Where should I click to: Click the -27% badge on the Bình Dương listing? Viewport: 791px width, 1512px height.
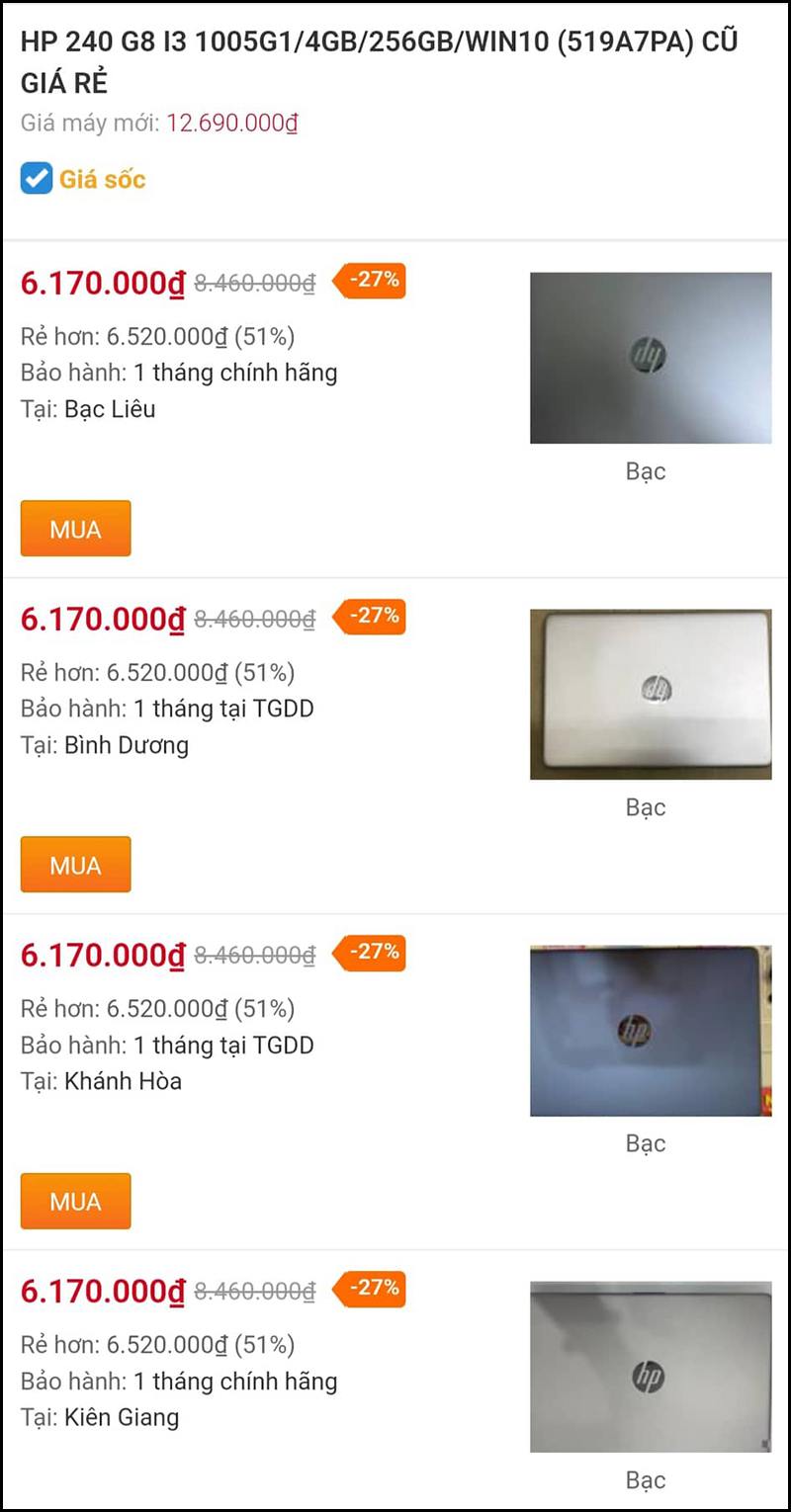[x=371, y=617]
